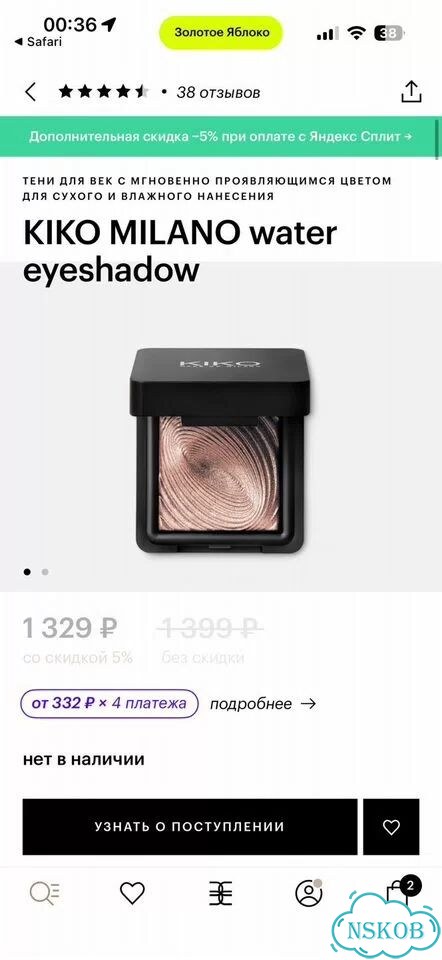442x960 pixels.
Task: Open the 38 отзывов reviews
Action: (x=218, y=92)
